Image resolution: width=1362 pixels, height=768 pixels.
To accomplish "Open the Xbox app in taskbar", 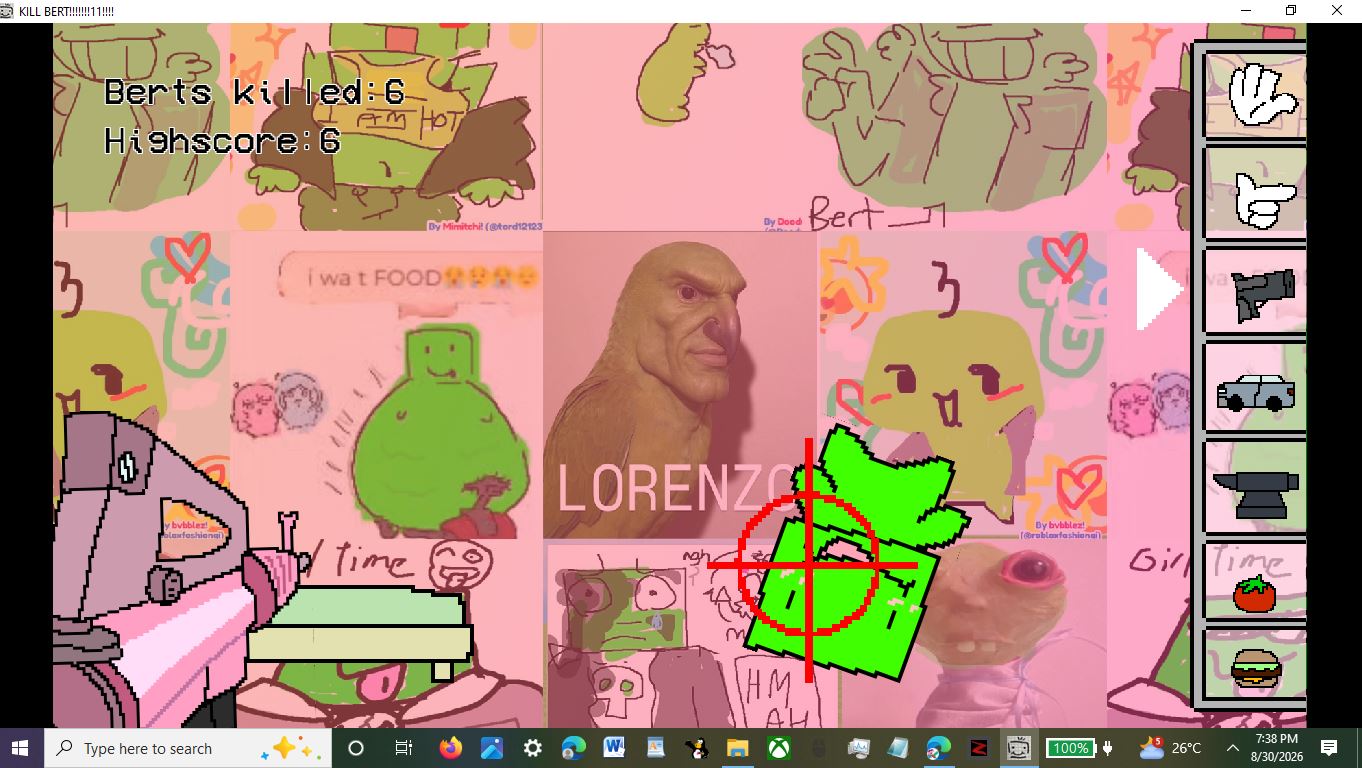I will [x=778, y=748].
